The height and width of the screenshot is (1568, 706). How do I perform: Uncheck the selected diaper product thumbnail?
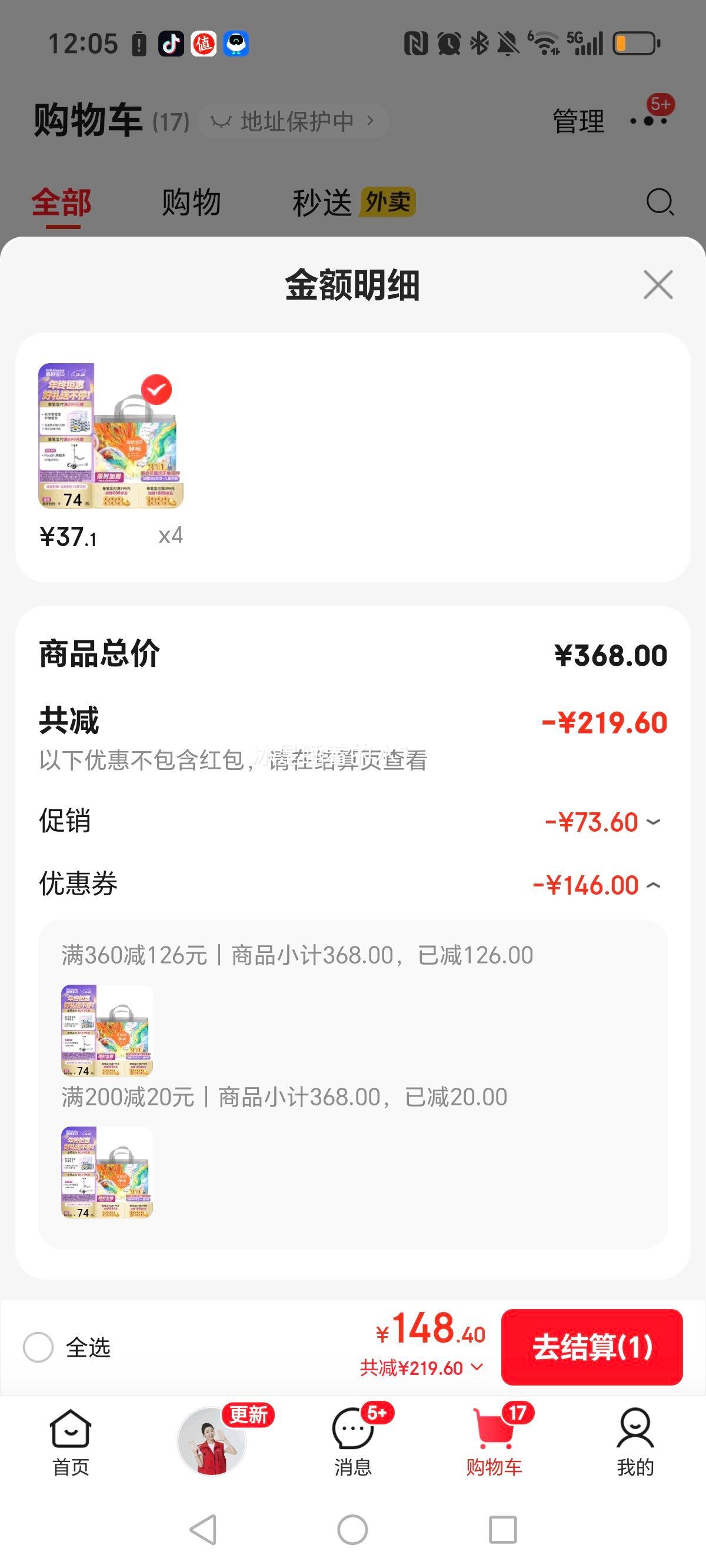[156, 390]
